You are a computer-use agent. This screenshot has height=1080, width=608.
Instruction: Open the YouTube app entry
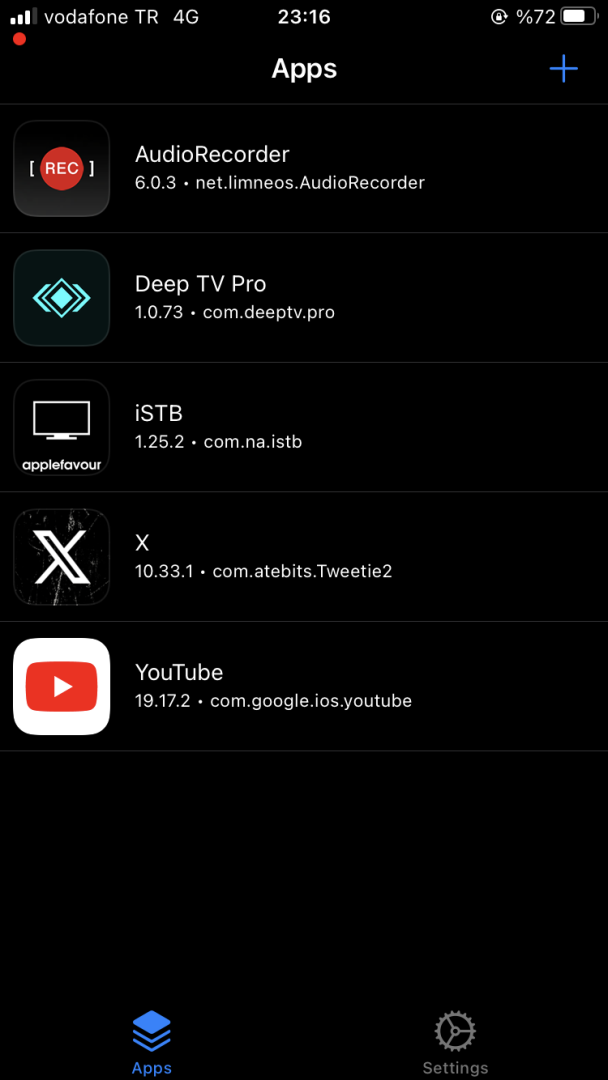coord(304,686)
